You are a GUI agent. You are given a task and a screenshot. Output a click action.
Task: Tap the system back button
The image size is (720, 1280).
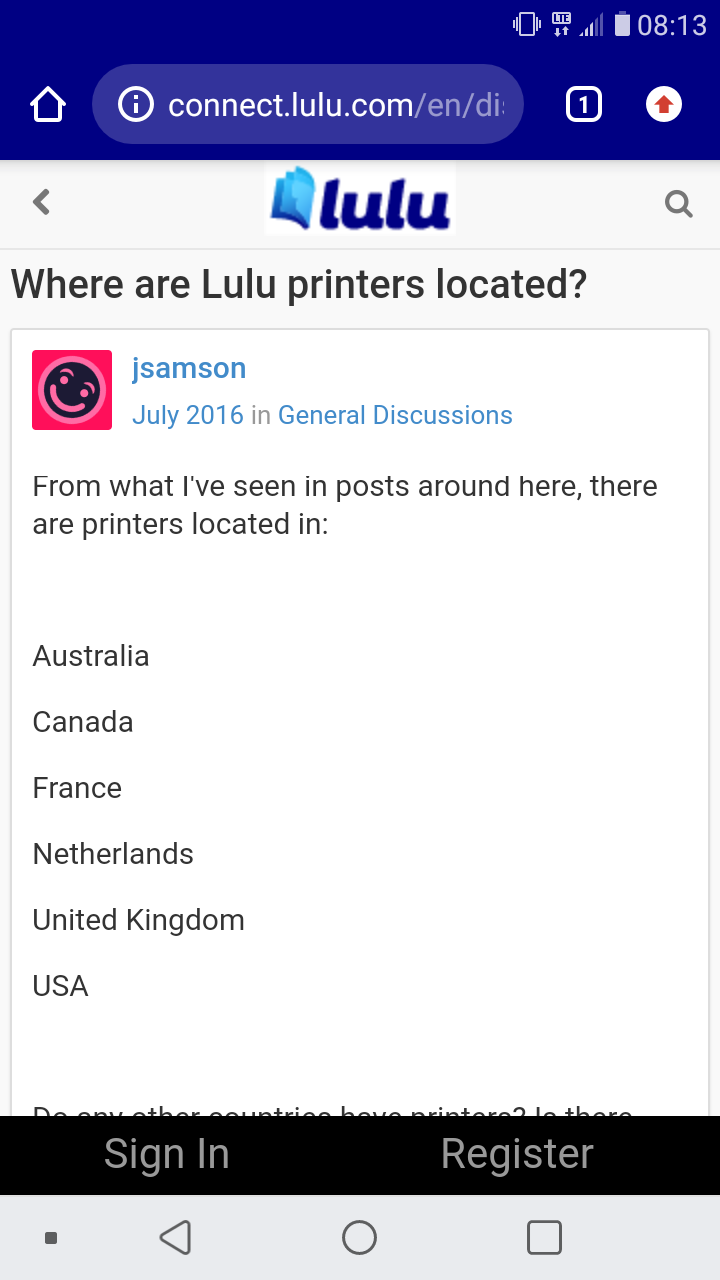176,1238
